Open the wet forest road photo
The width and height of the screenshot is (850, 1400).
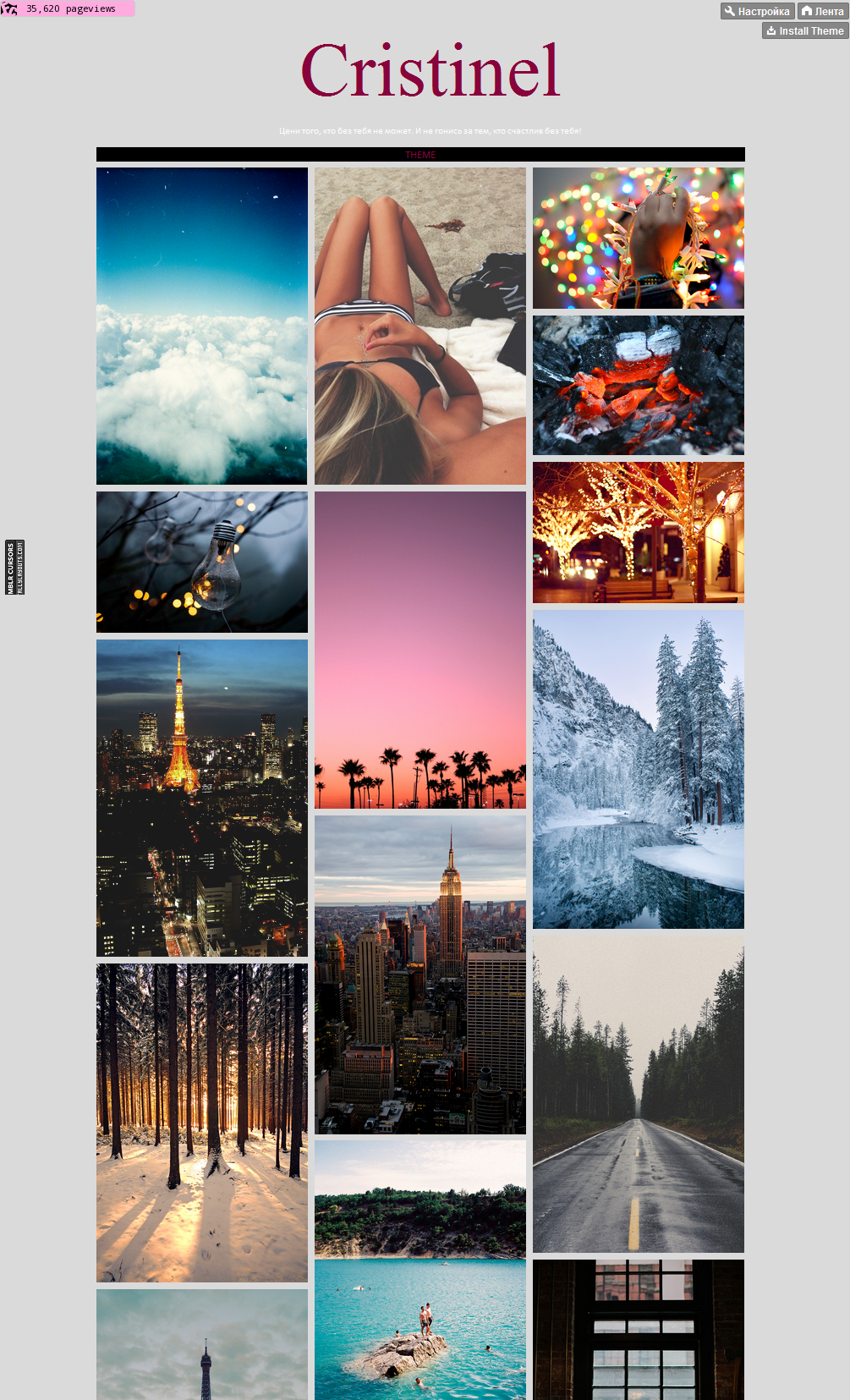click(x=639, y=1094)
